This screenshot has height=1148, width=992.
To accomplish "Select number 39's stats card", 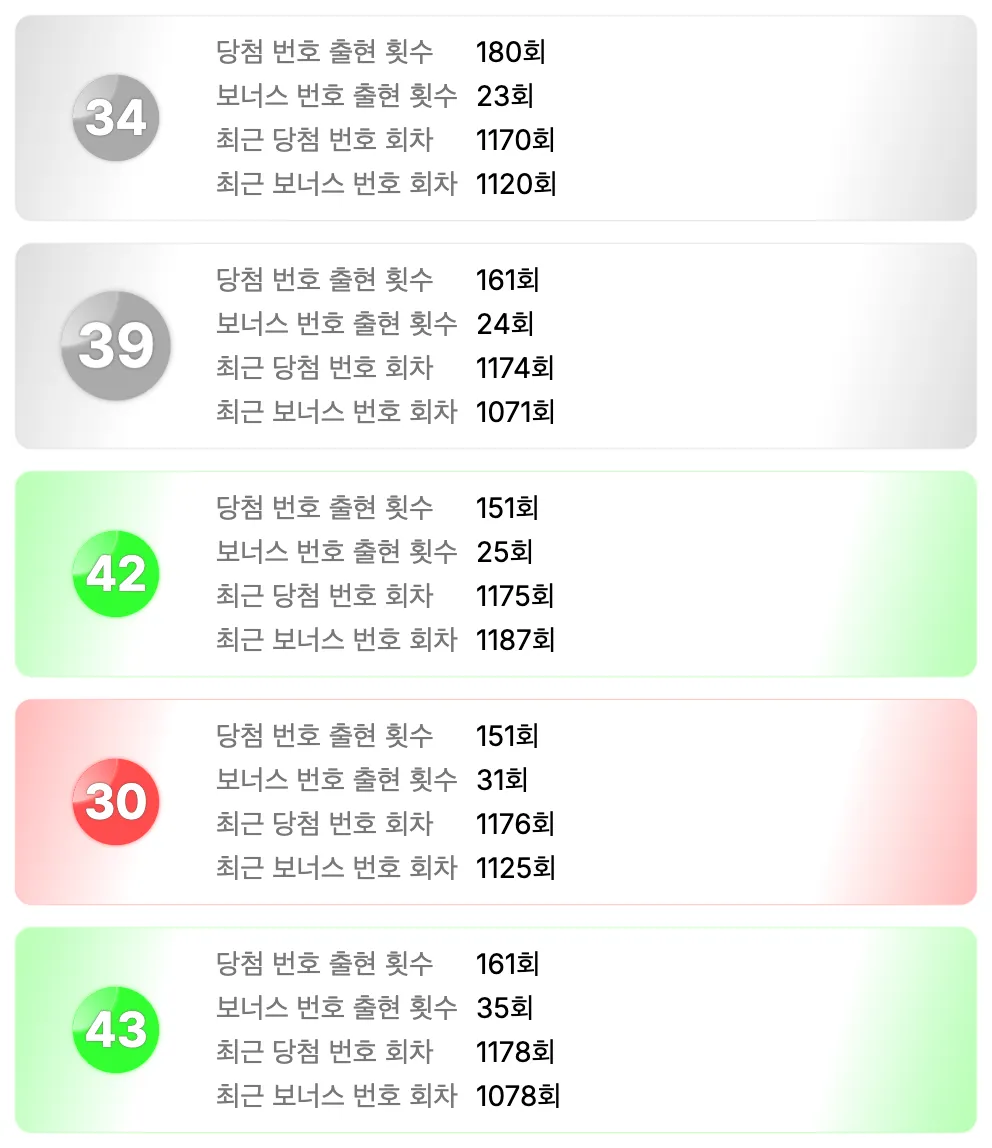I will pos(496,344).
